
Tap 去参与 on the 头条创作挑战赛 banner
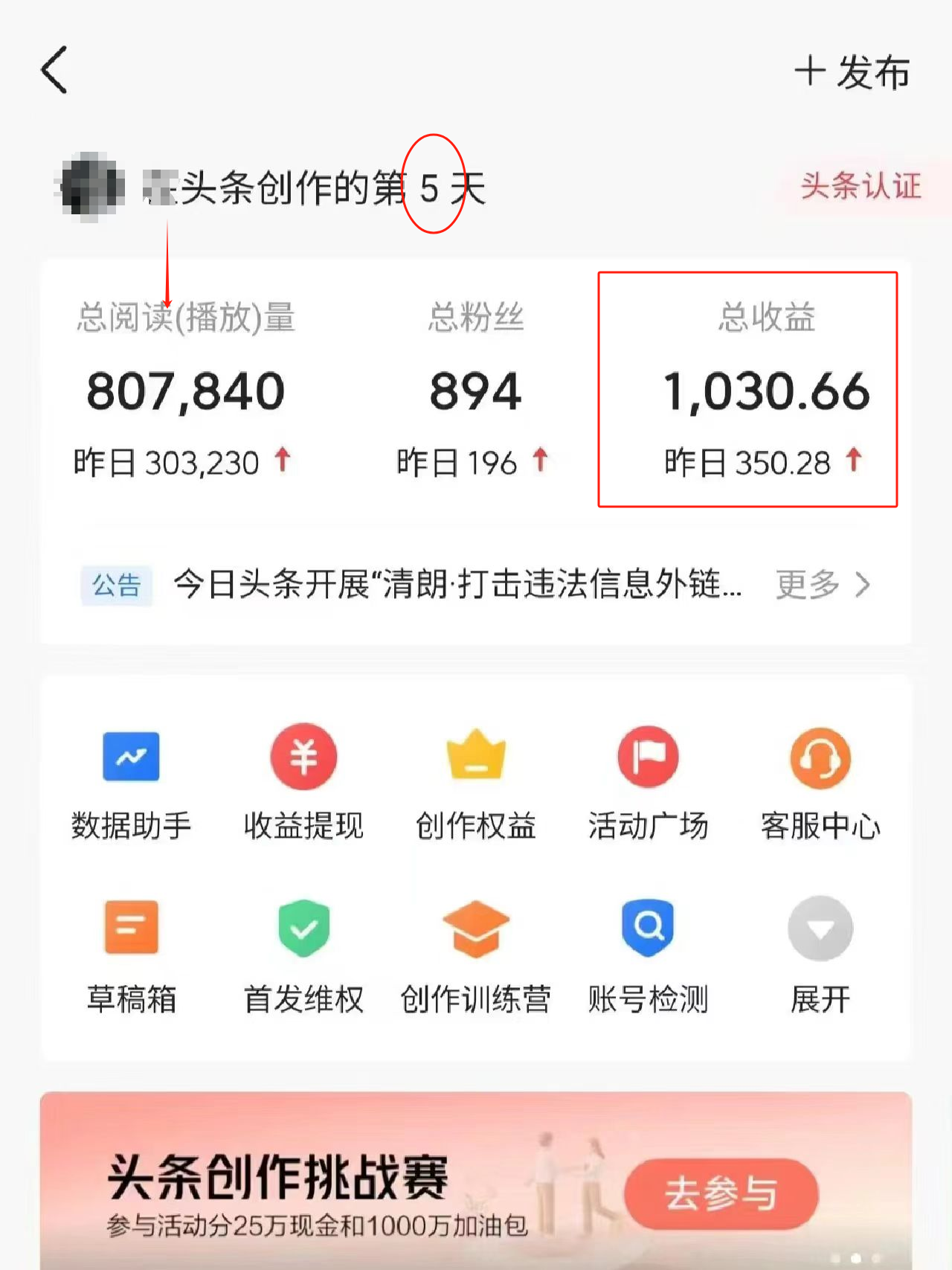721,1193
